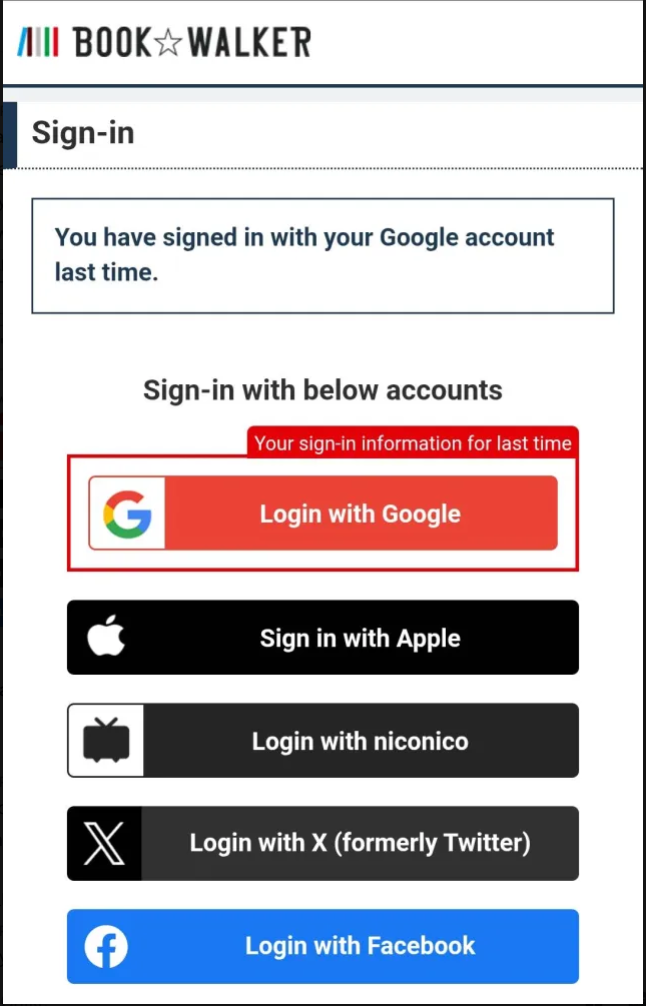Continue with Facebook login
The height and width of the screenshot is (1006, 646).
point(322,946)
